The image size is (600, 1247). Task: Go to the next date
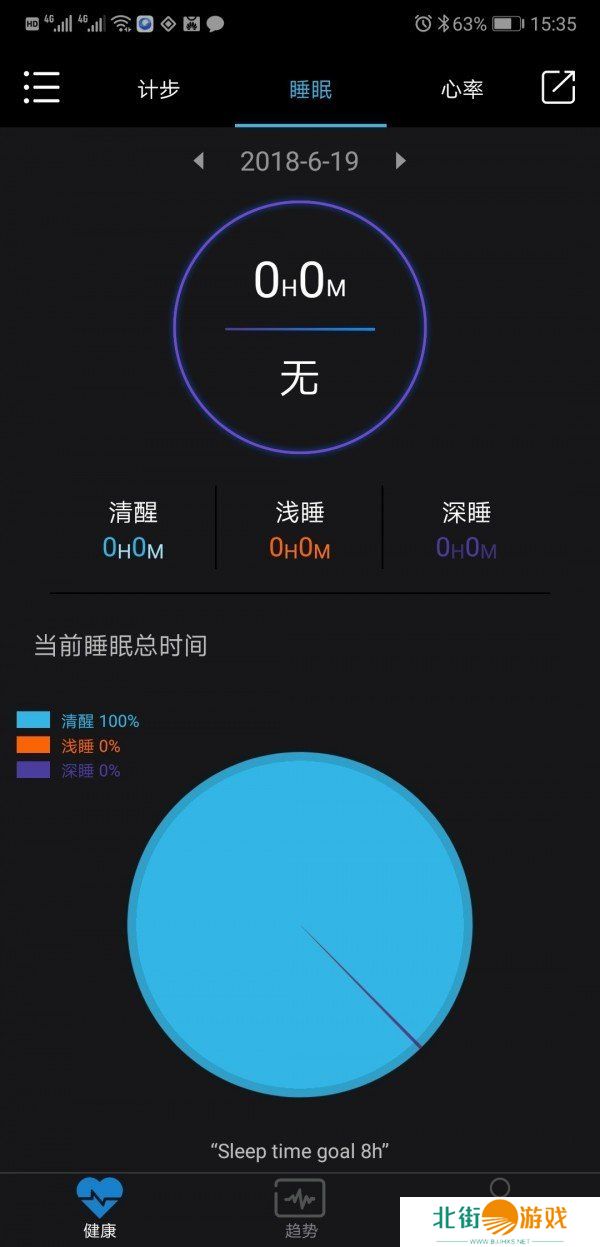tap(400, 161)
